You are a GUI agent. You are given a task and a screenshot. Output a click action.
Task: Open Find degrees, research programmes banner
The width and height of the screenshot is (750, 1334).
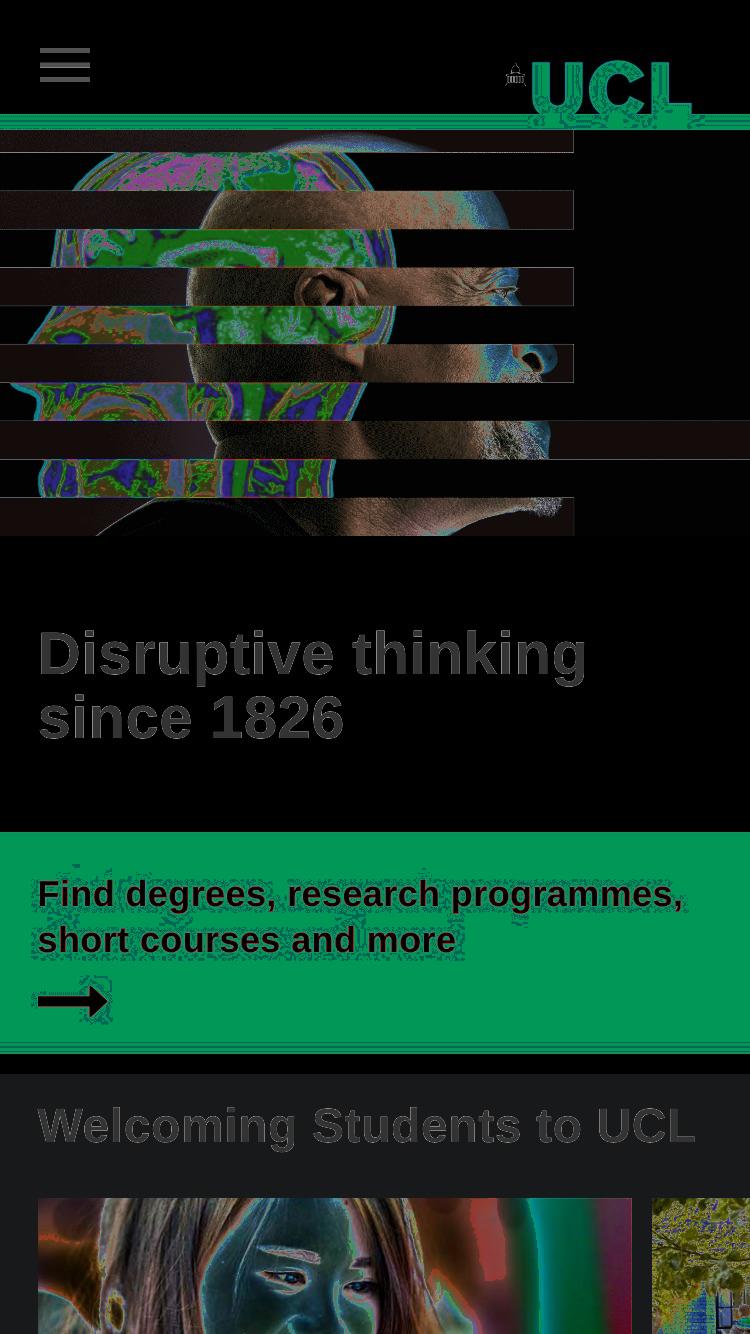point(375,943)
